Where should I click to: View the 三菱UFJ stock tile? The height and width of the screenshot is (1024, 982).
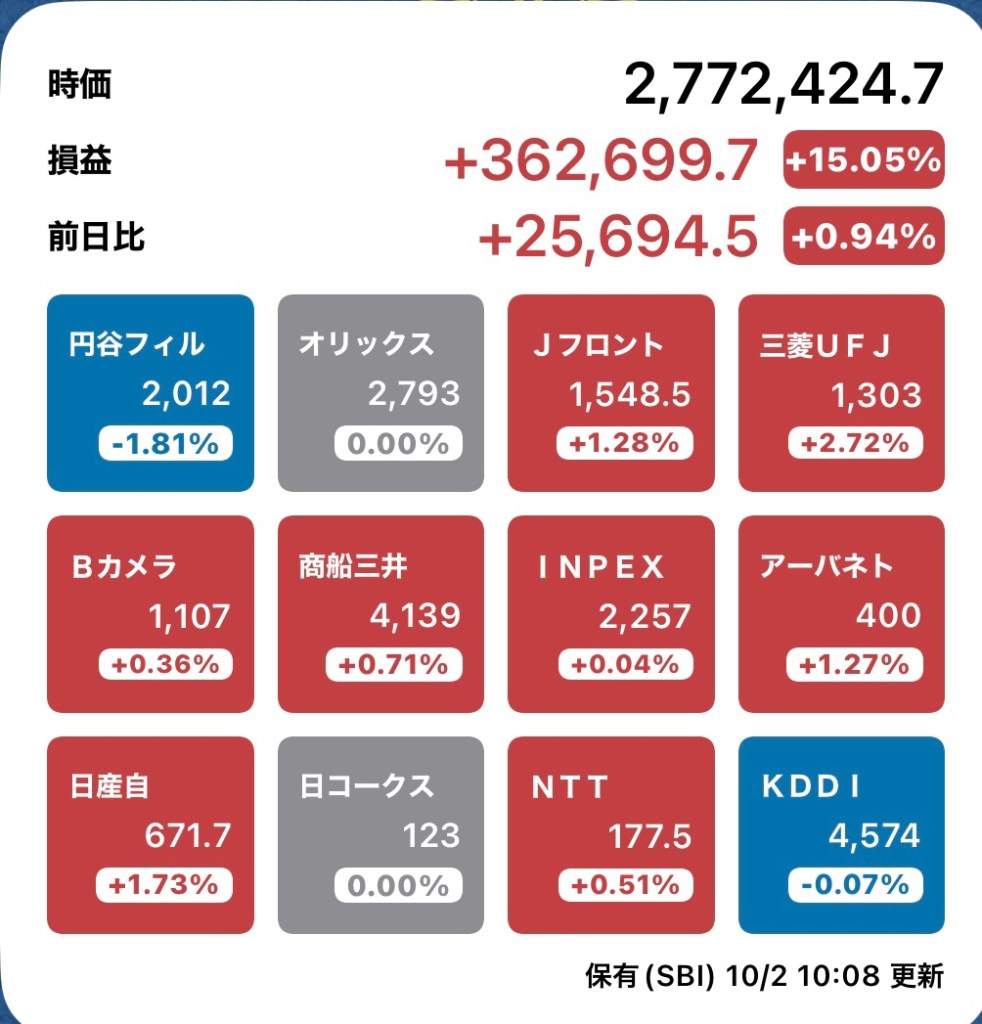pyautogui.click(x=841, y=393)
